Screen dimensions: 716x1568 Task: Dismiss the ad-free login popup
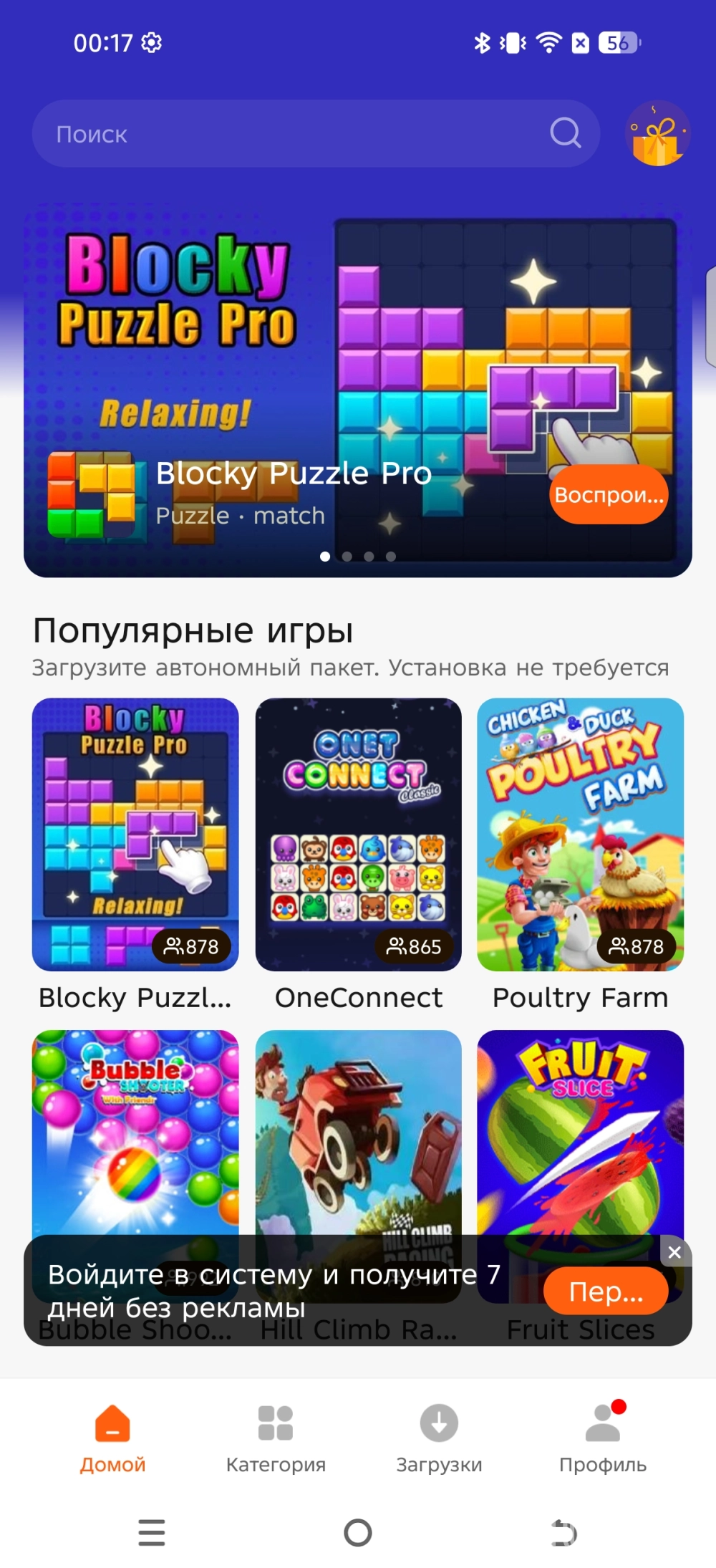pyautogui.click(x=674, y=1253)
